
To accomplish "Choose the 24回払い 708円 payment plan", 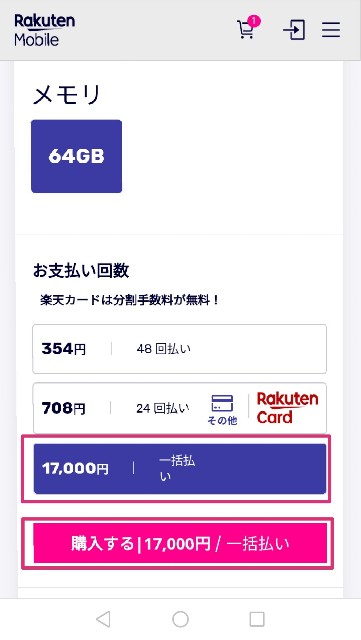I will coord(179,408).
